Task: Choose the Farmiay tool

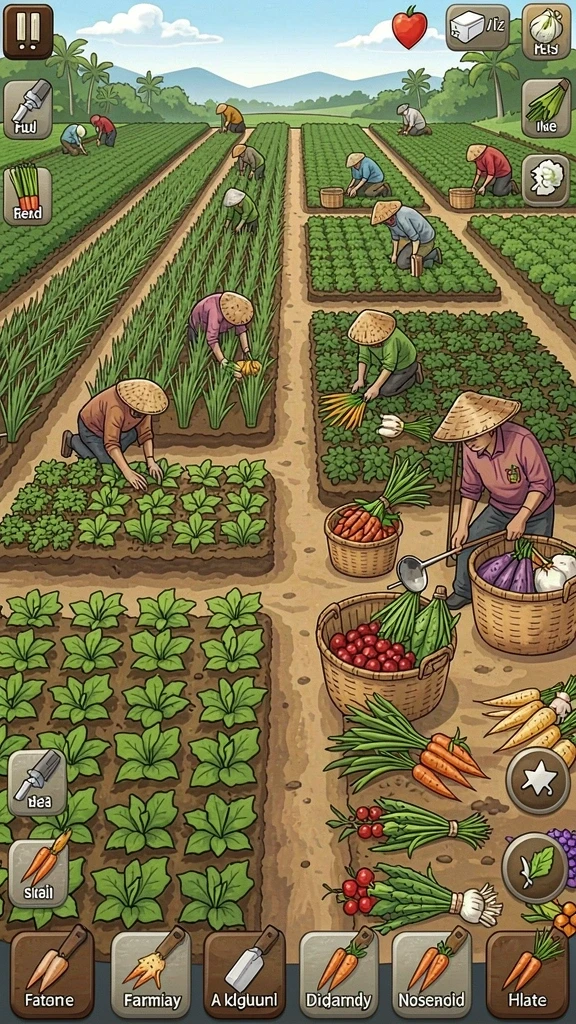Action: pos(151,972)
